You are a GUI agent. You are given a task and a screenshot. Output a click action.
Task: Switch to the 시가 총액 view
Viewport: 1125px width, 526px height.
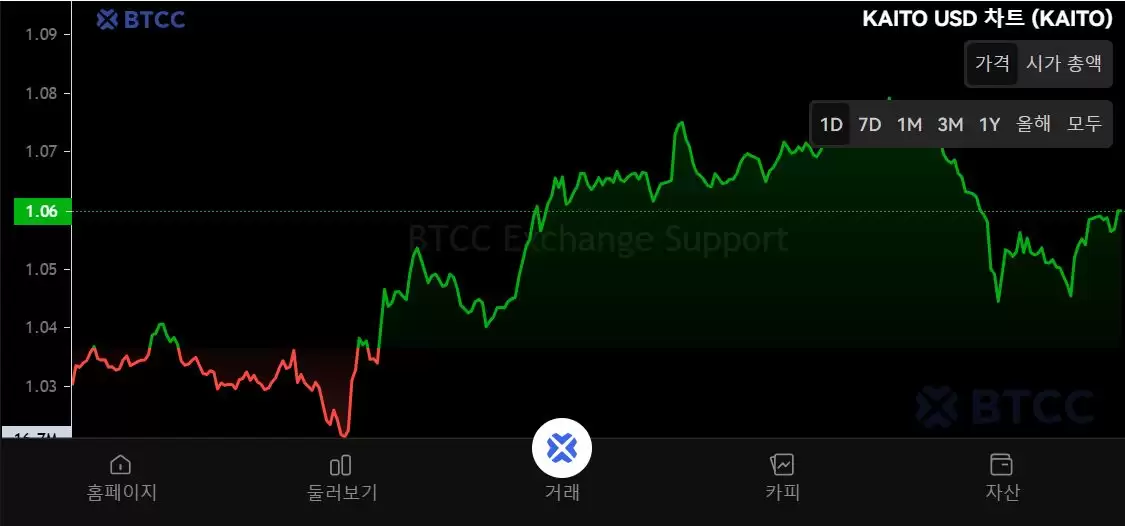pyautogui.click(x=1064, y=63)
